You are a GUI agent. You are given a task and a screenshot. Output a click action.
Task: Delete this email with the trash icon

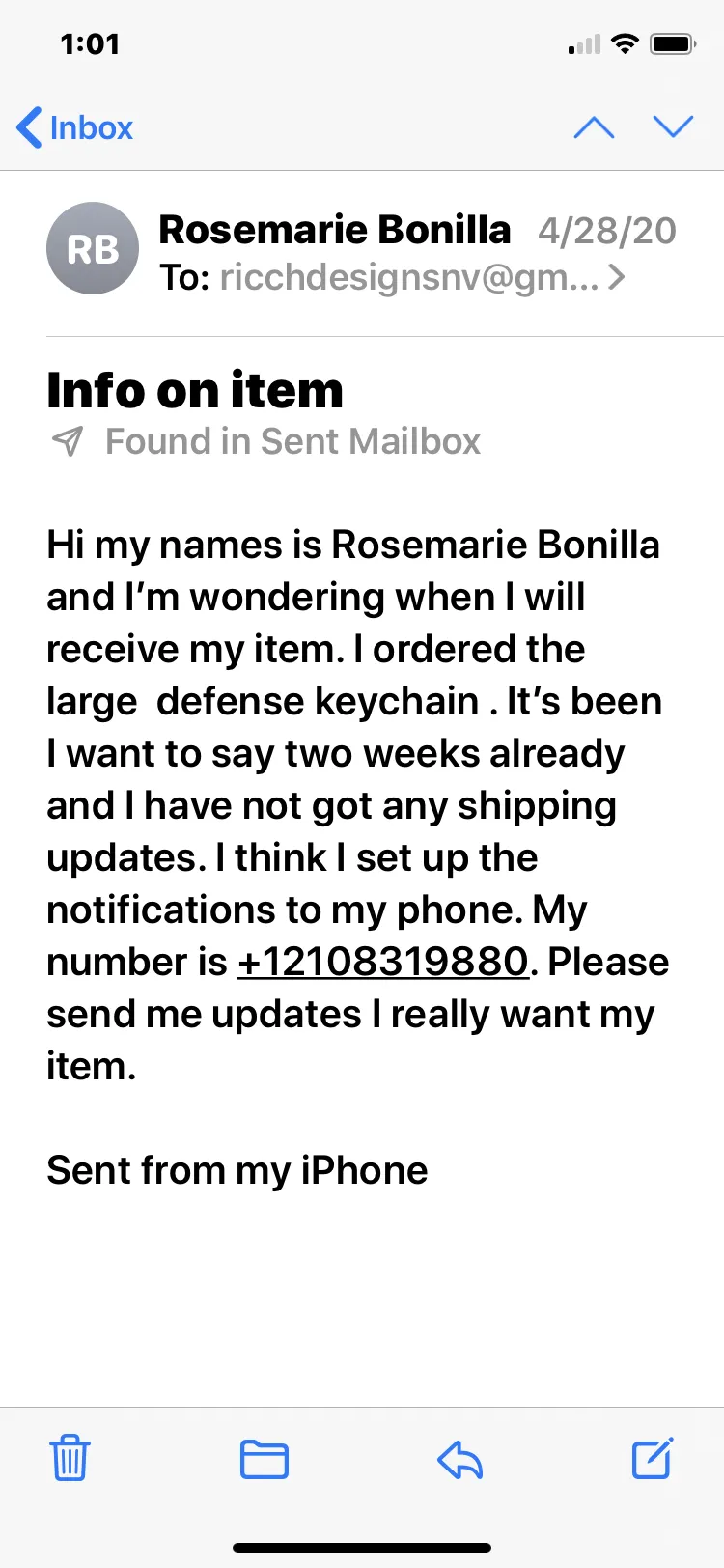tap(70, 1458)
